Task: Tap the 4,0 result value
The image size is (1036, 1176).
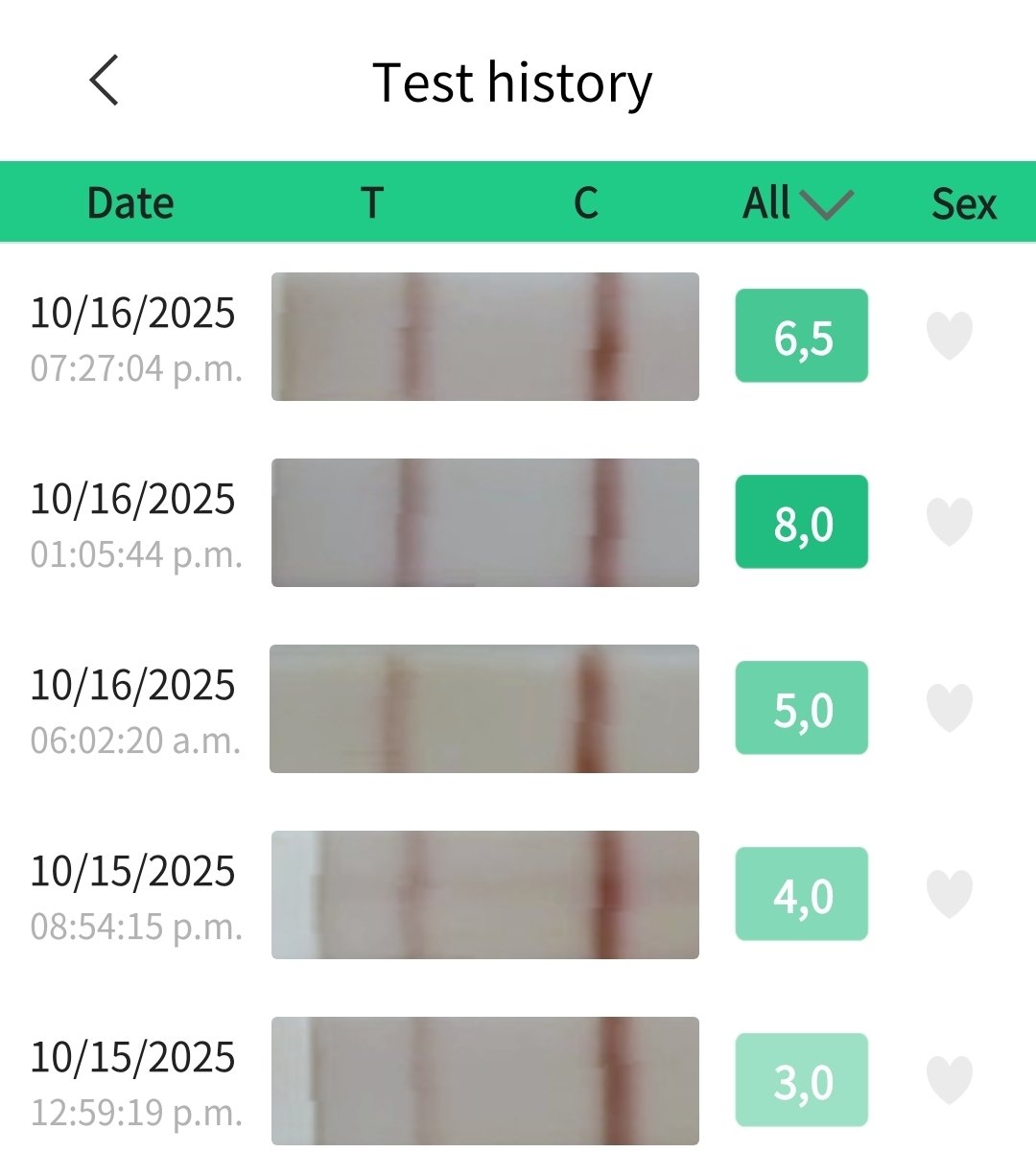Action: (802, 895)
